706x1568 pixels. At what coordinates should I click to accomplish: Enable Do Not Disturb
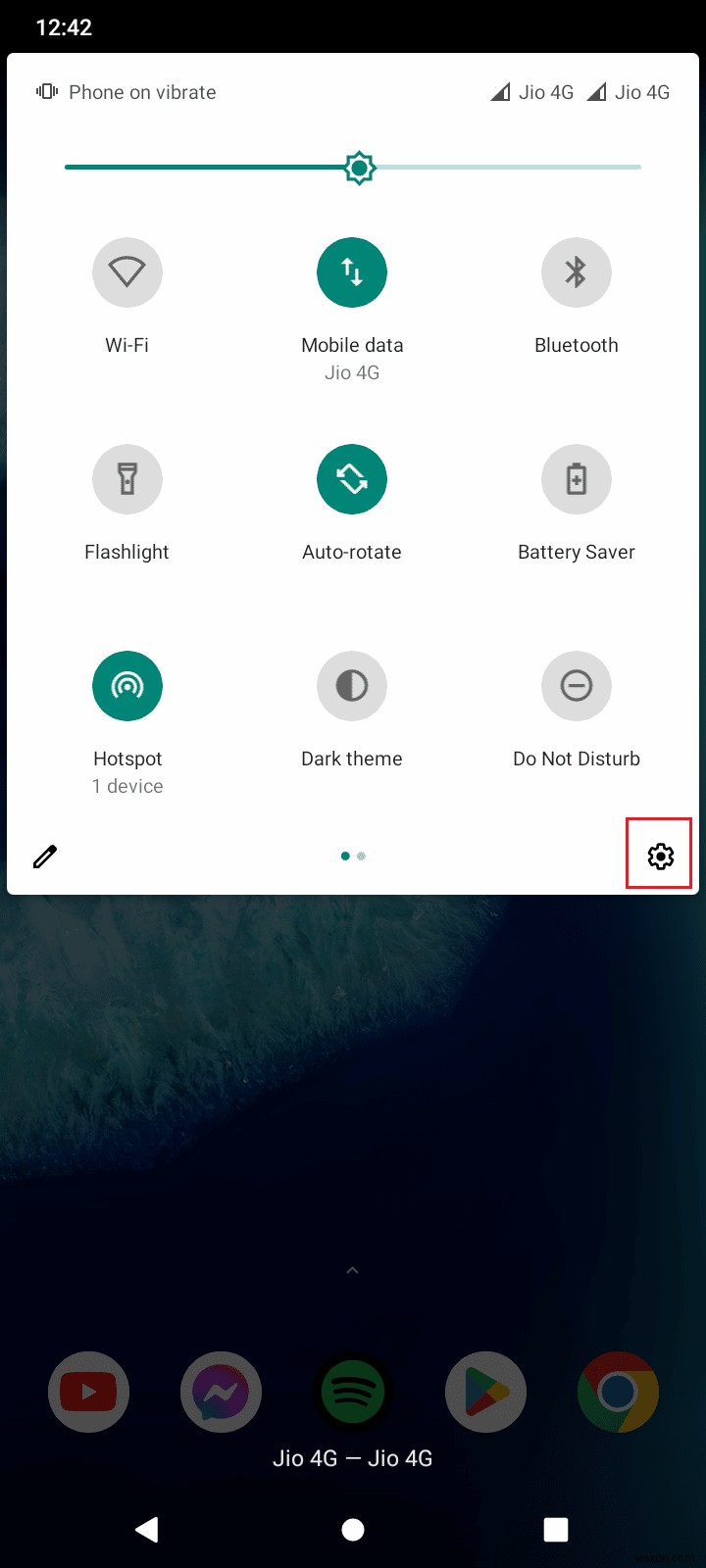click(x=577, y=686)
